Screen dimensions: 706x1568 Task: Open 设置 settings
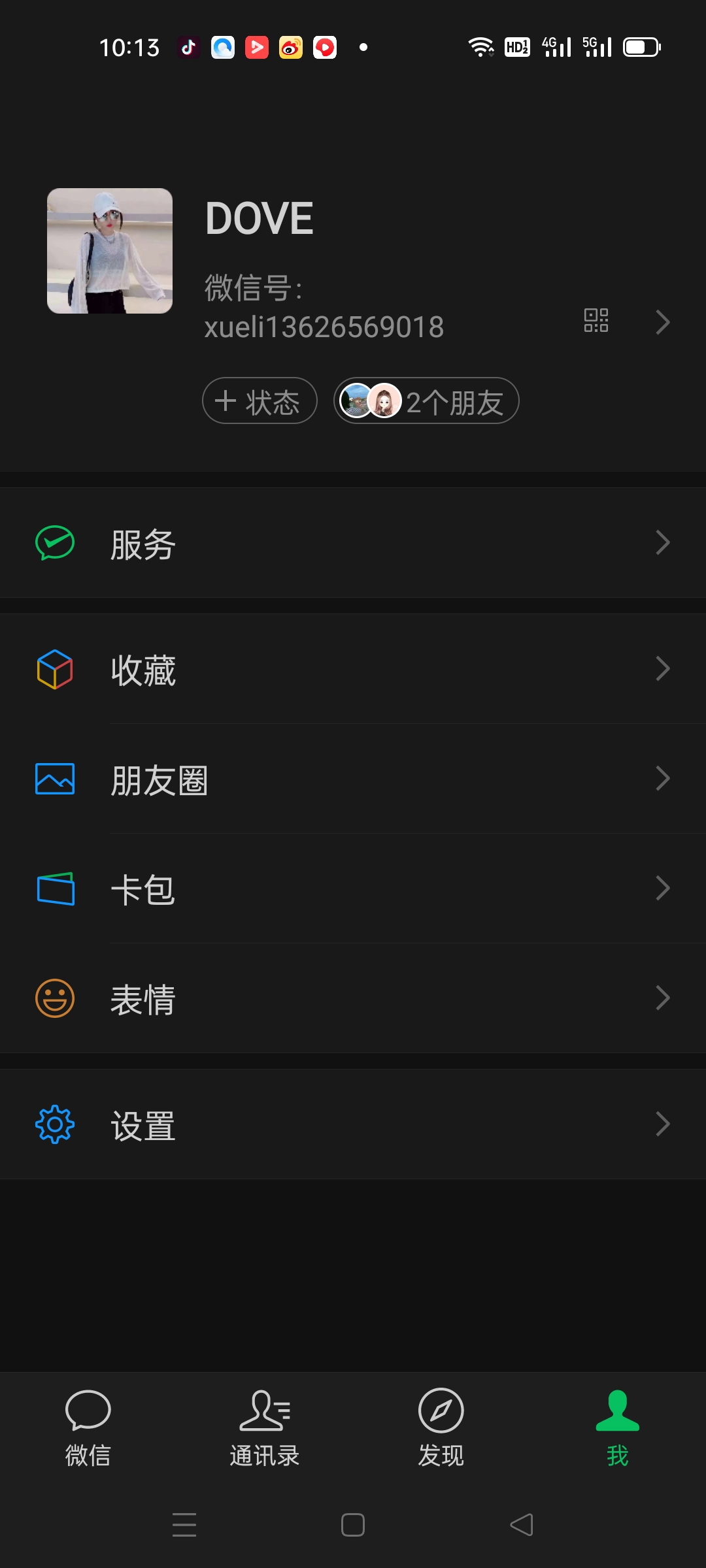353,1124
